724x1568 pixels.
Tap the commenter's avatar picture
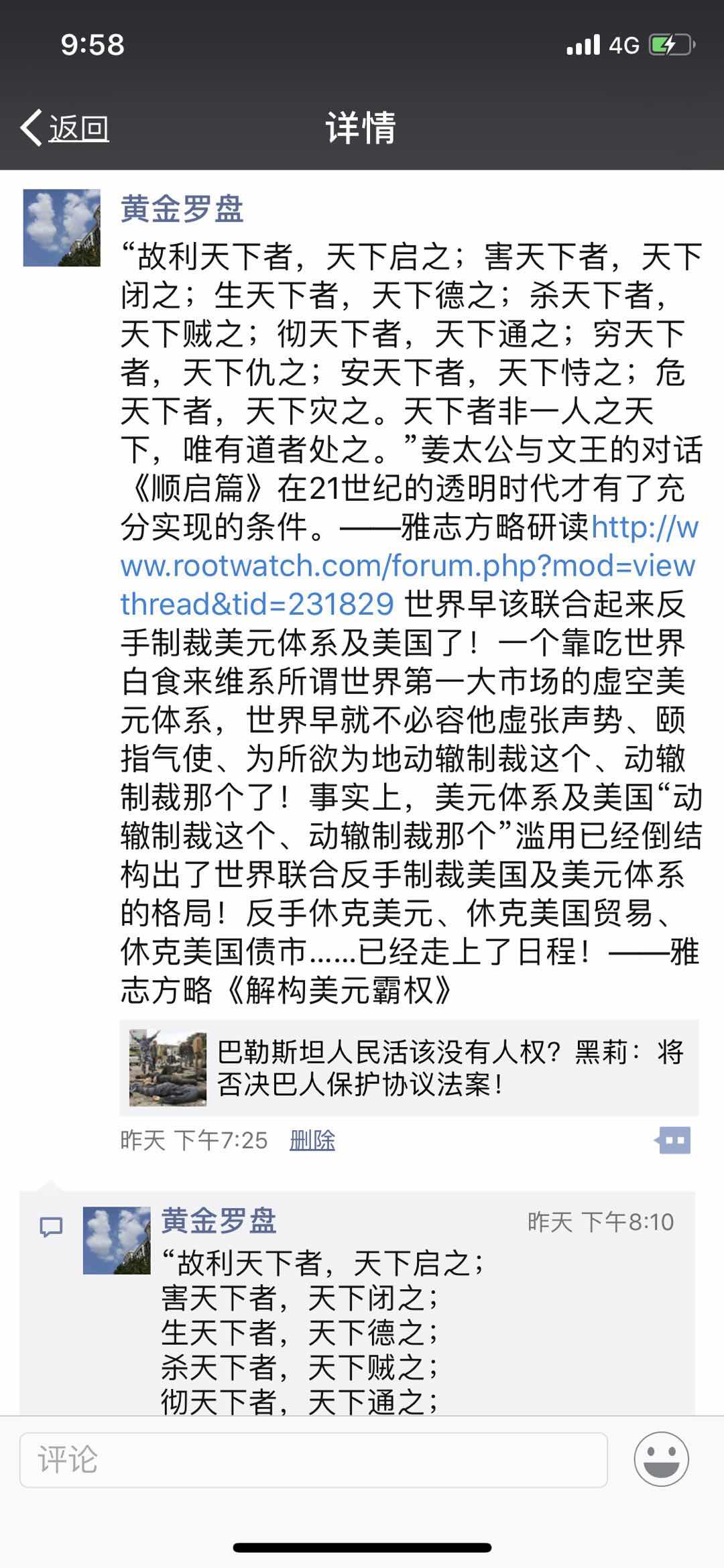[117, 1241]
